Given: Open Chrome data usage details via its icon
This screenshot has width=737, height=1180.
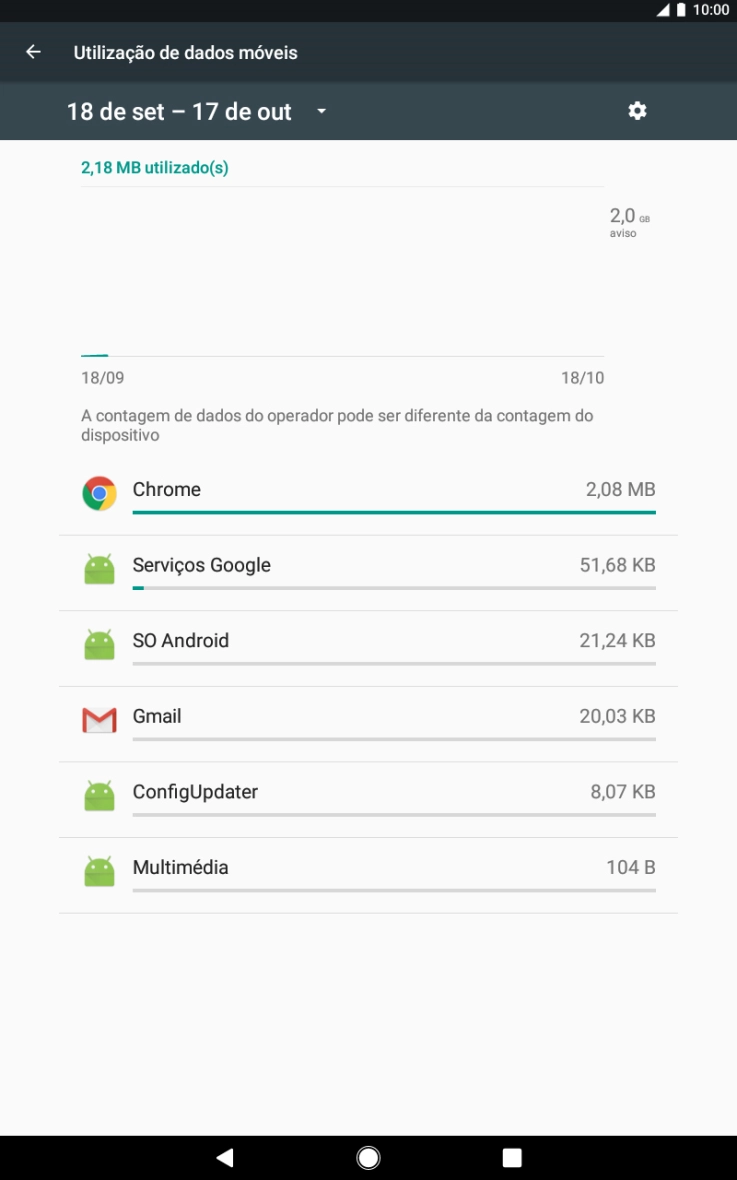Looking at the screenshot, I should pos(99,490).
